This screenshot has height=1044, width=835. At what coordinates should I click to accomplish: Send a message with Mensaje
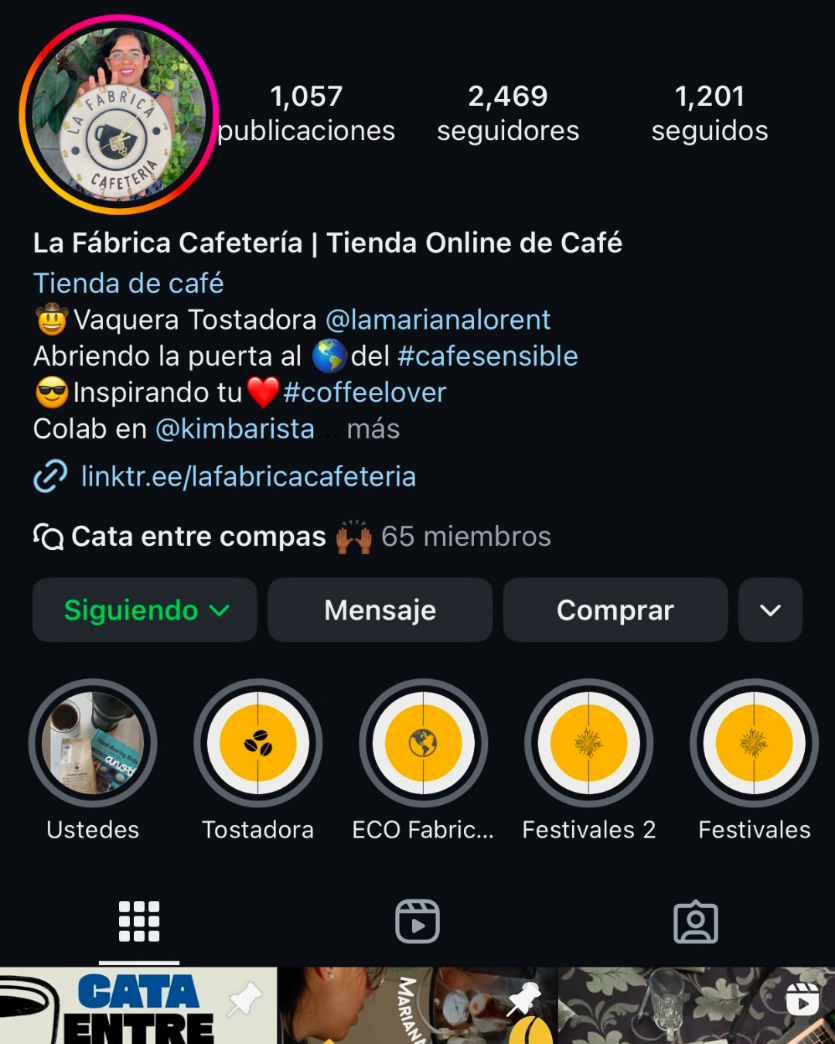[380, 610]
